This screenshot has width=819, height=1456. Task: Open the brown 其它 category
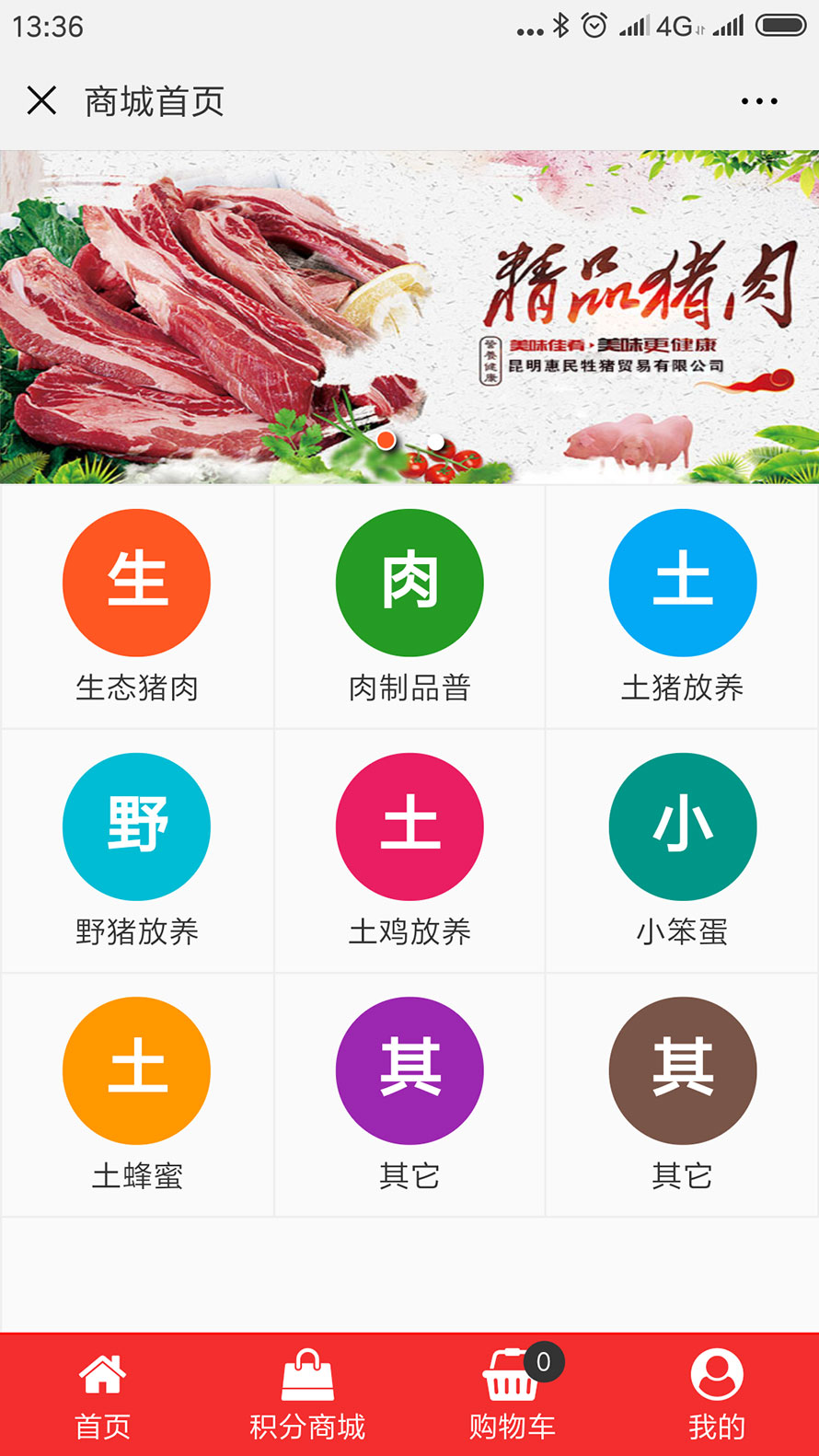tap(682, 1095)
